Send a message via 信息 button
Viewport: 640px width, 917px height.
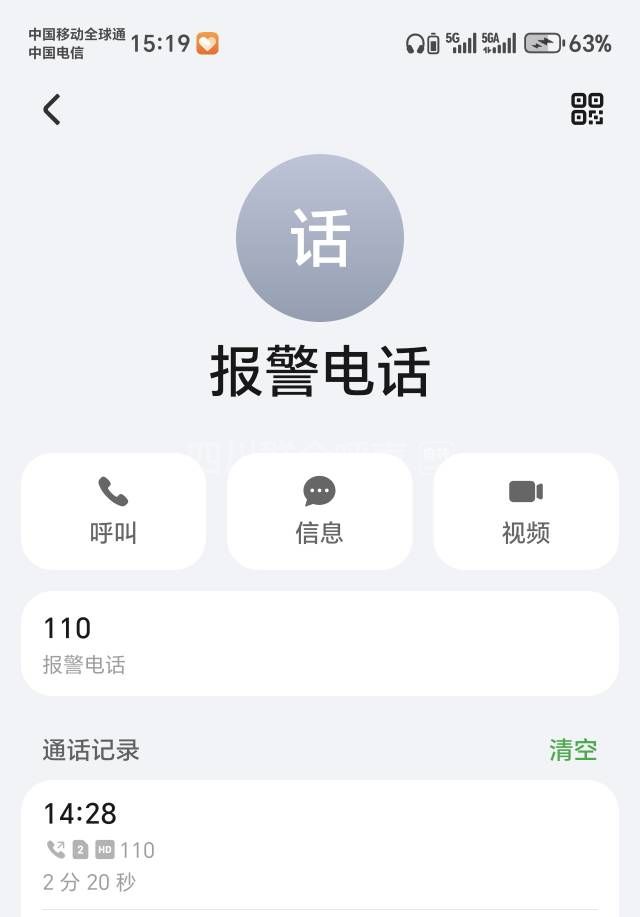coord(319,511)
